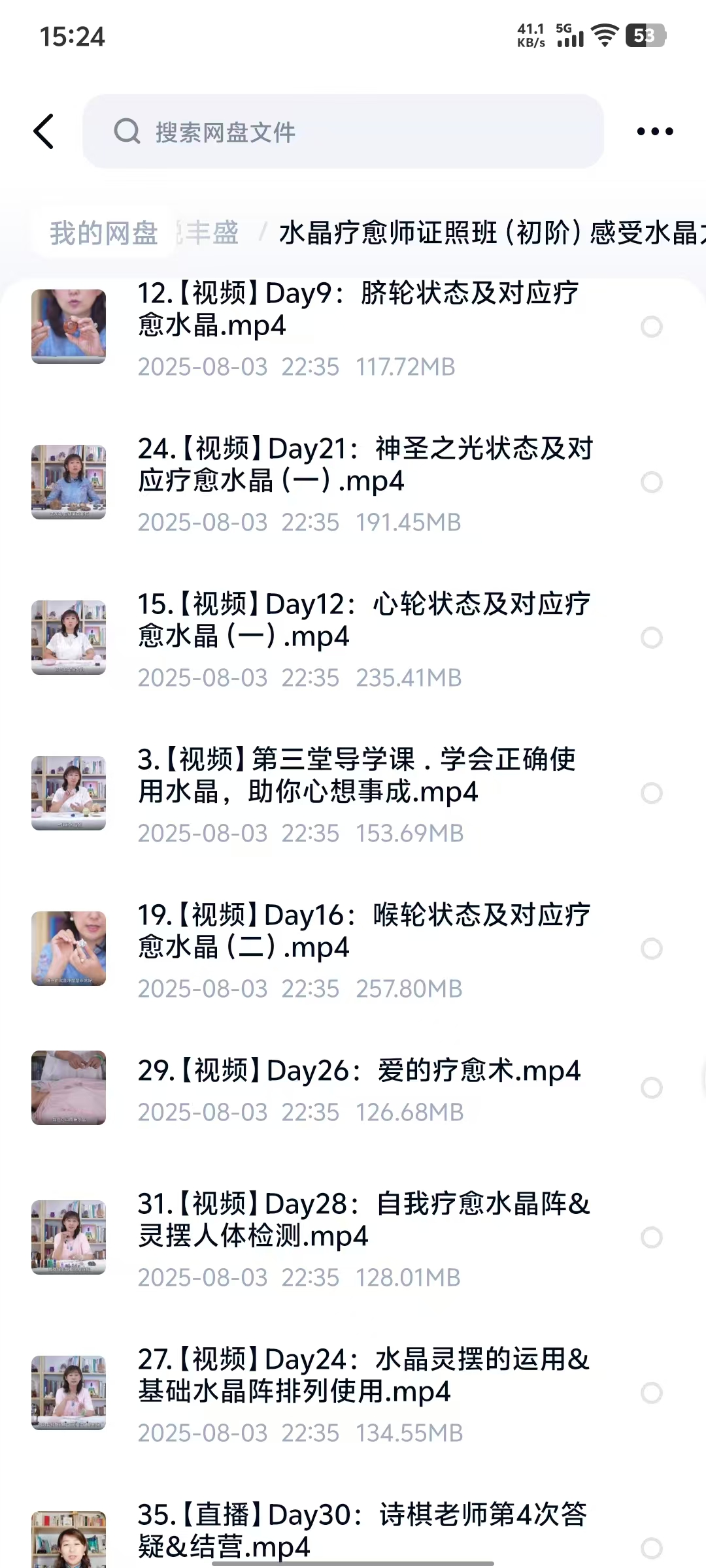Jump to 我的网盘 in the breadcrumb
Image resolution: width=706 pixels, height=1568 pixels.
[103, 233]
